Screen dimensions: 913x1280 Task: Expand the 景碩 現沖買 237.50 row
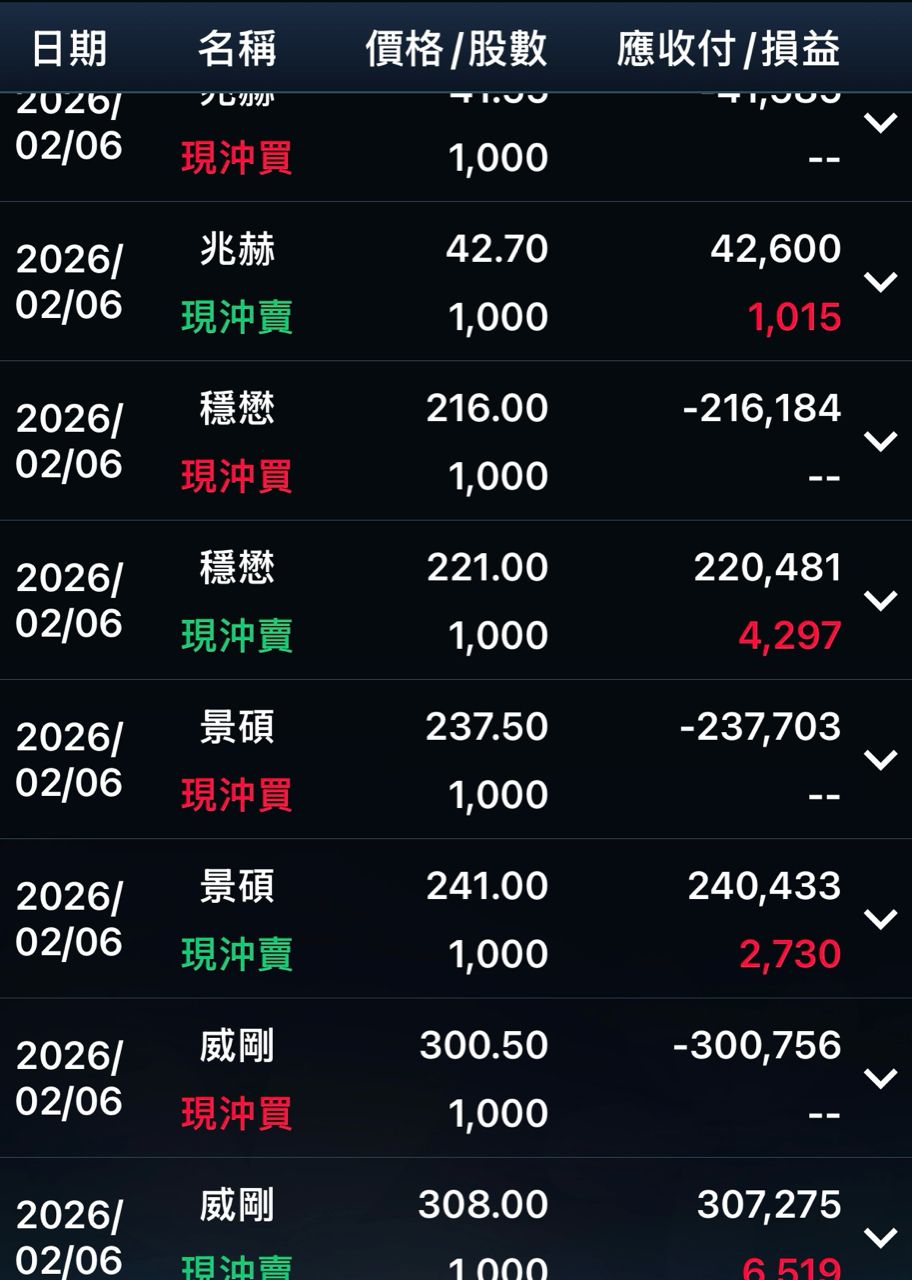click(x=880, y=760)
